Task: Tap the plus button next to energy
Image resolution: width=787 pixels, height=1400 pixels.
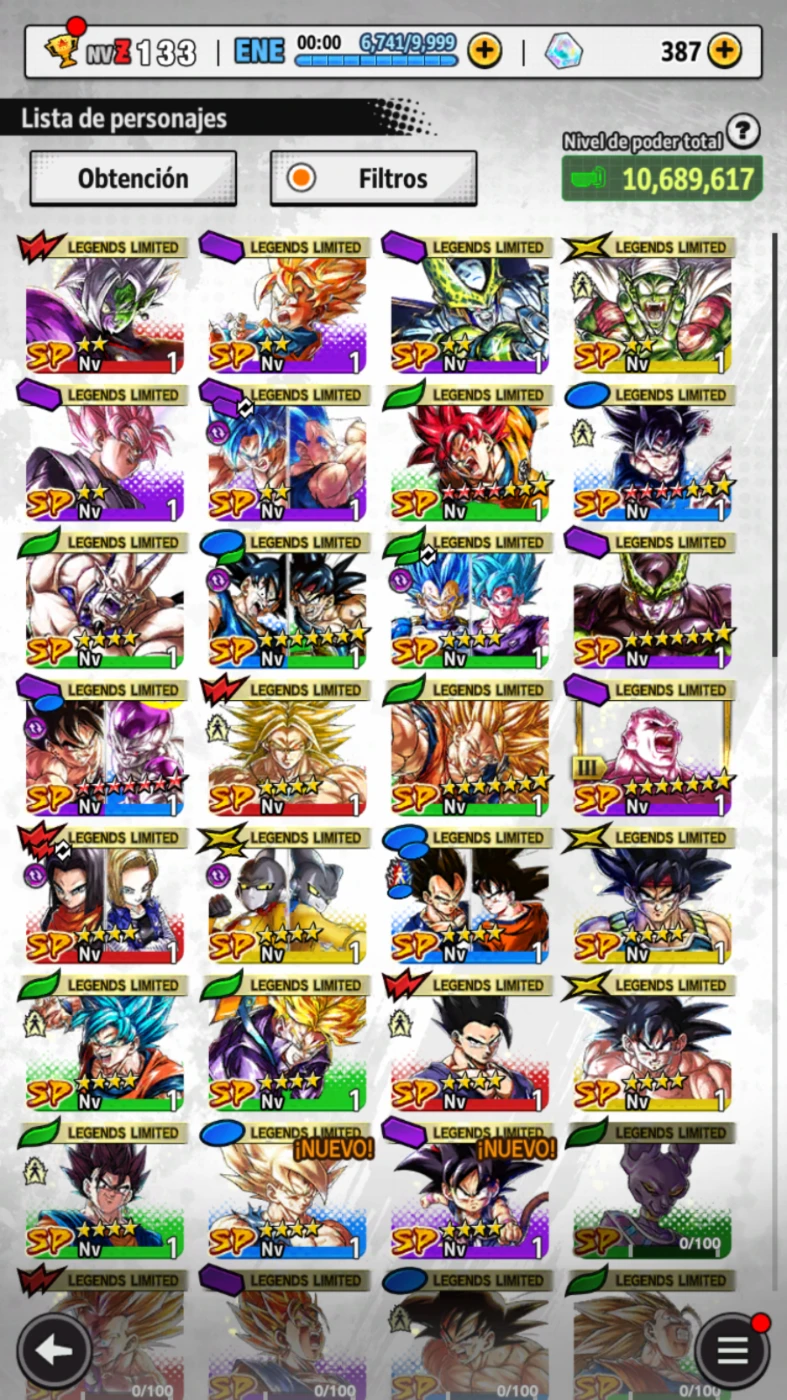Action: [485, 51]
